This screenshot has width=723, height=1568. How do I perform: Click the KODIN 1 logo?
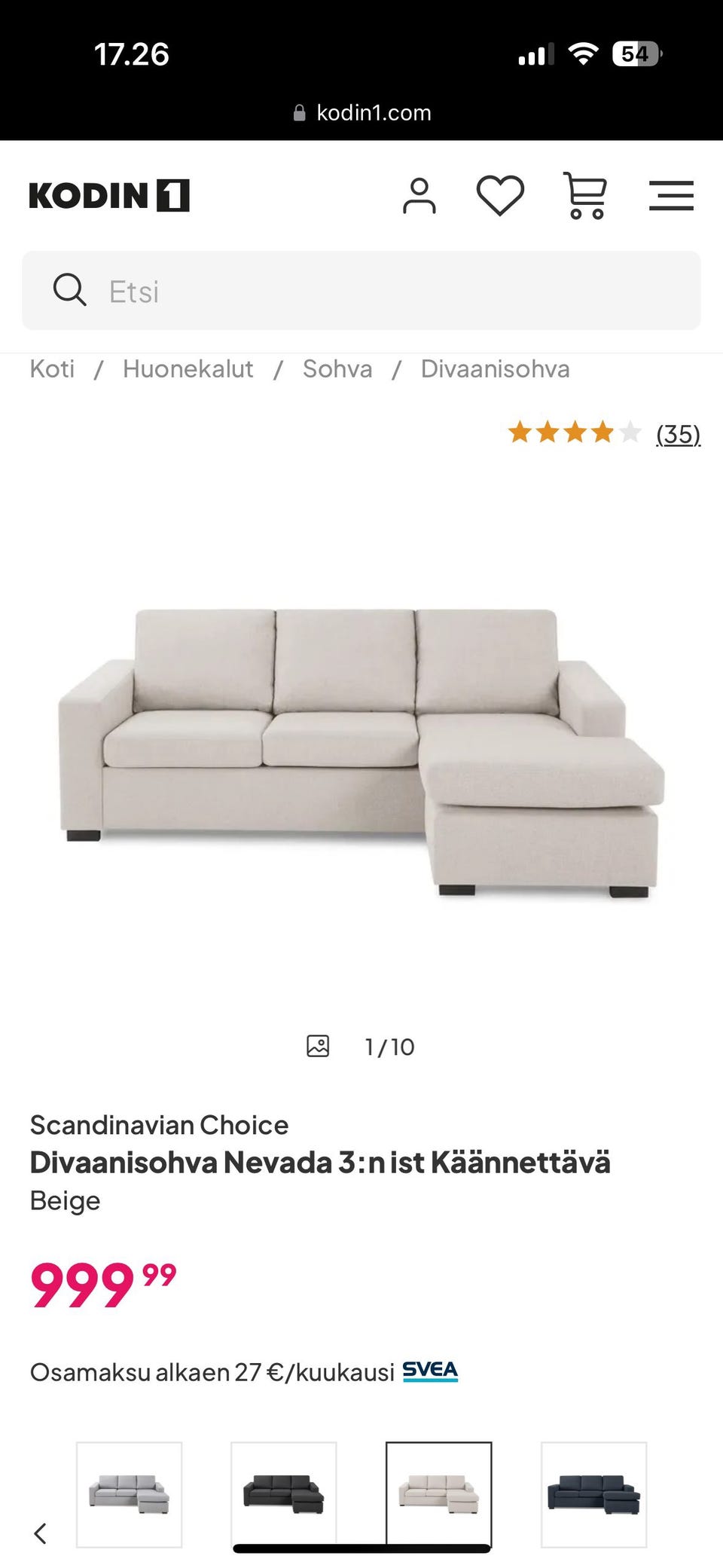(110, 195)
